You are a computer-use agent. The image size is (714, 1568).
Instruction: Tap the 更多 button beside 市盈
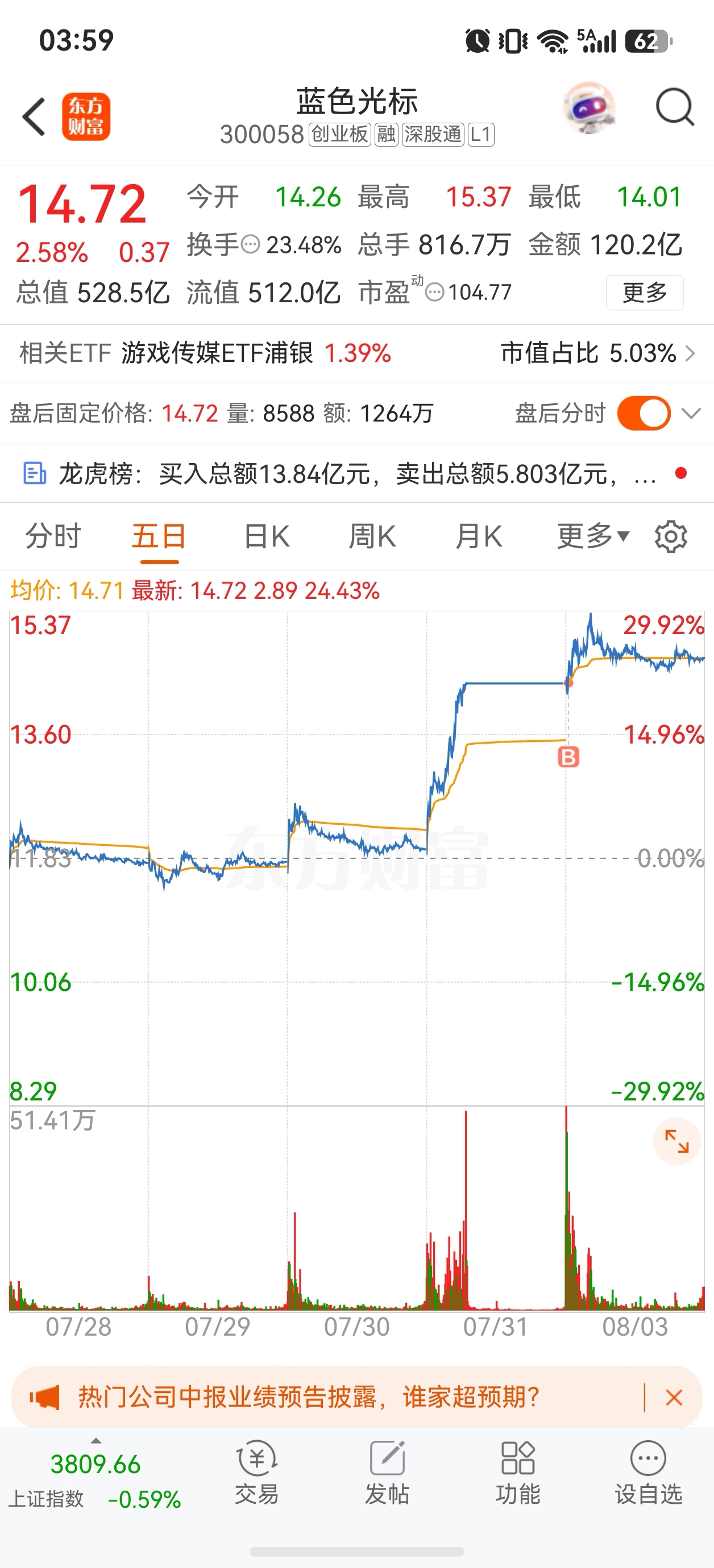(x=645, y=293)
